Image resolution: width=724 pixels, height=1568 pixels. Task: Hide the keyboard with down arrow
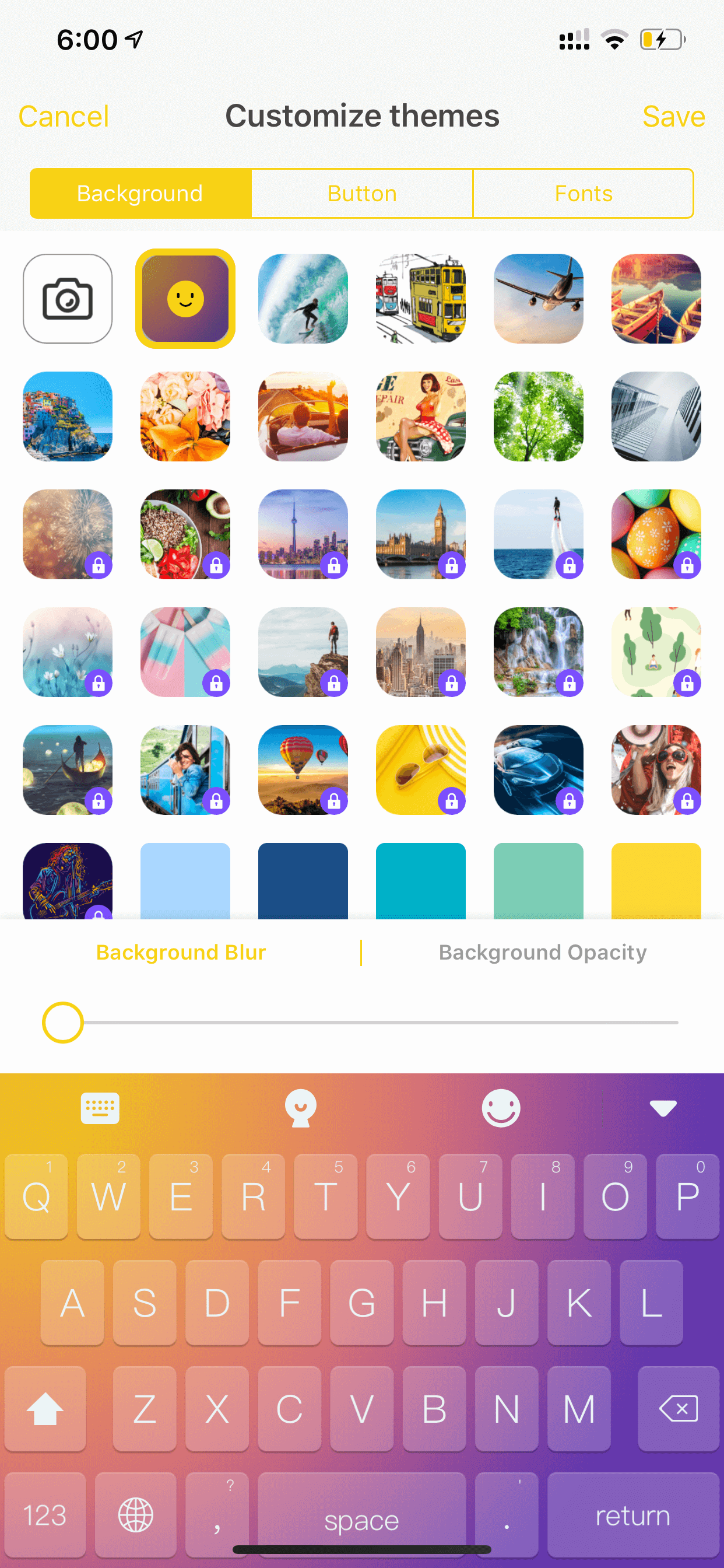(x=663, y=1108)
